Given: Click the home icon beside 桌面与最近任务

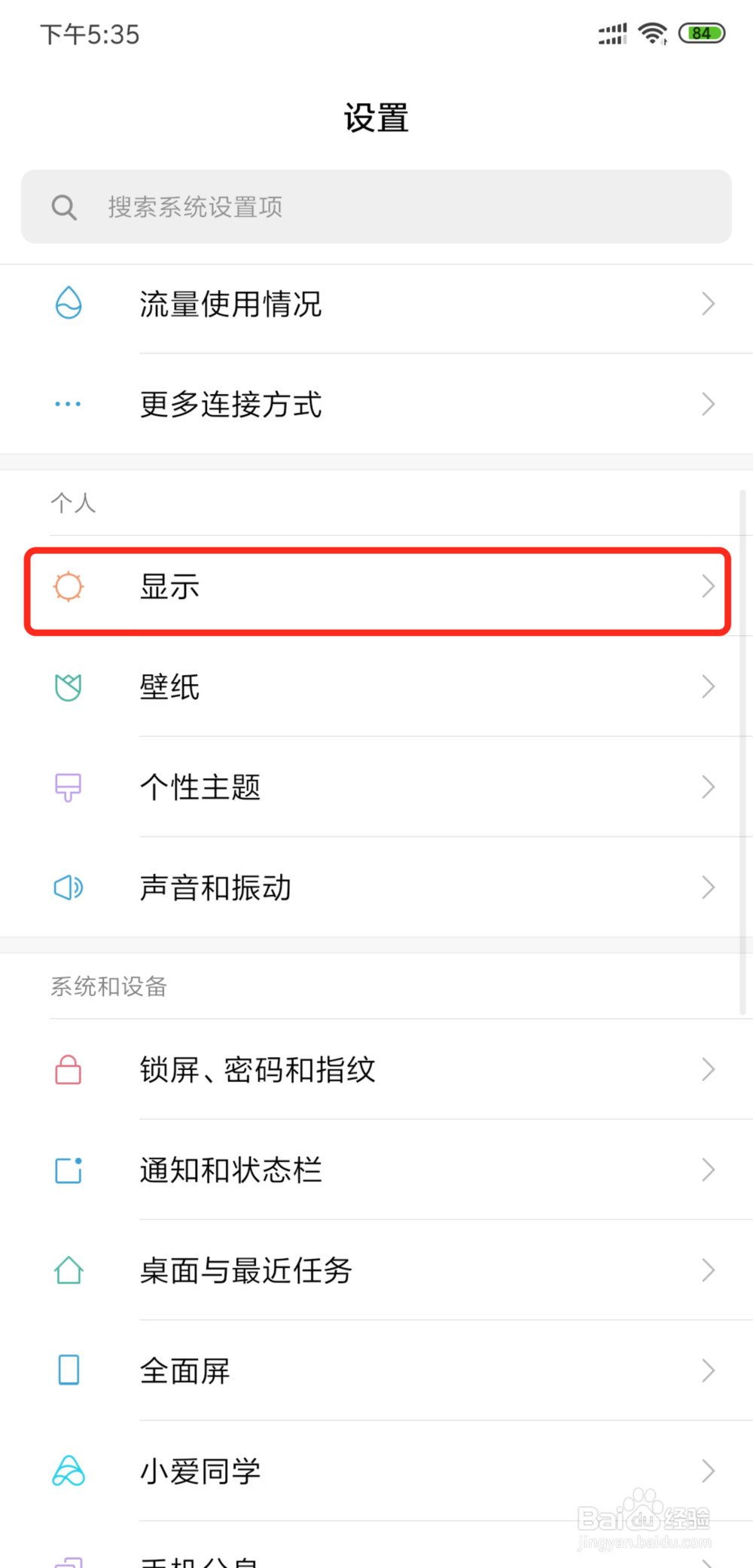Looking at the screenshot, I should click(67, 1270).
